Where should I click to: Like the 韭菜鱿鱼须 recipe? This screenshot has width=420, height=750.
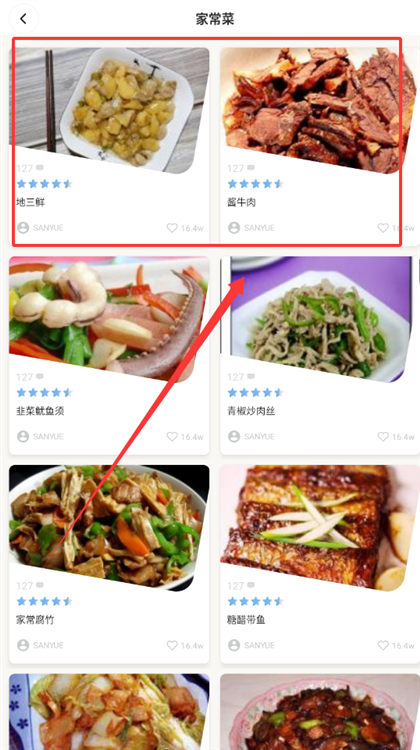[172, 437]
